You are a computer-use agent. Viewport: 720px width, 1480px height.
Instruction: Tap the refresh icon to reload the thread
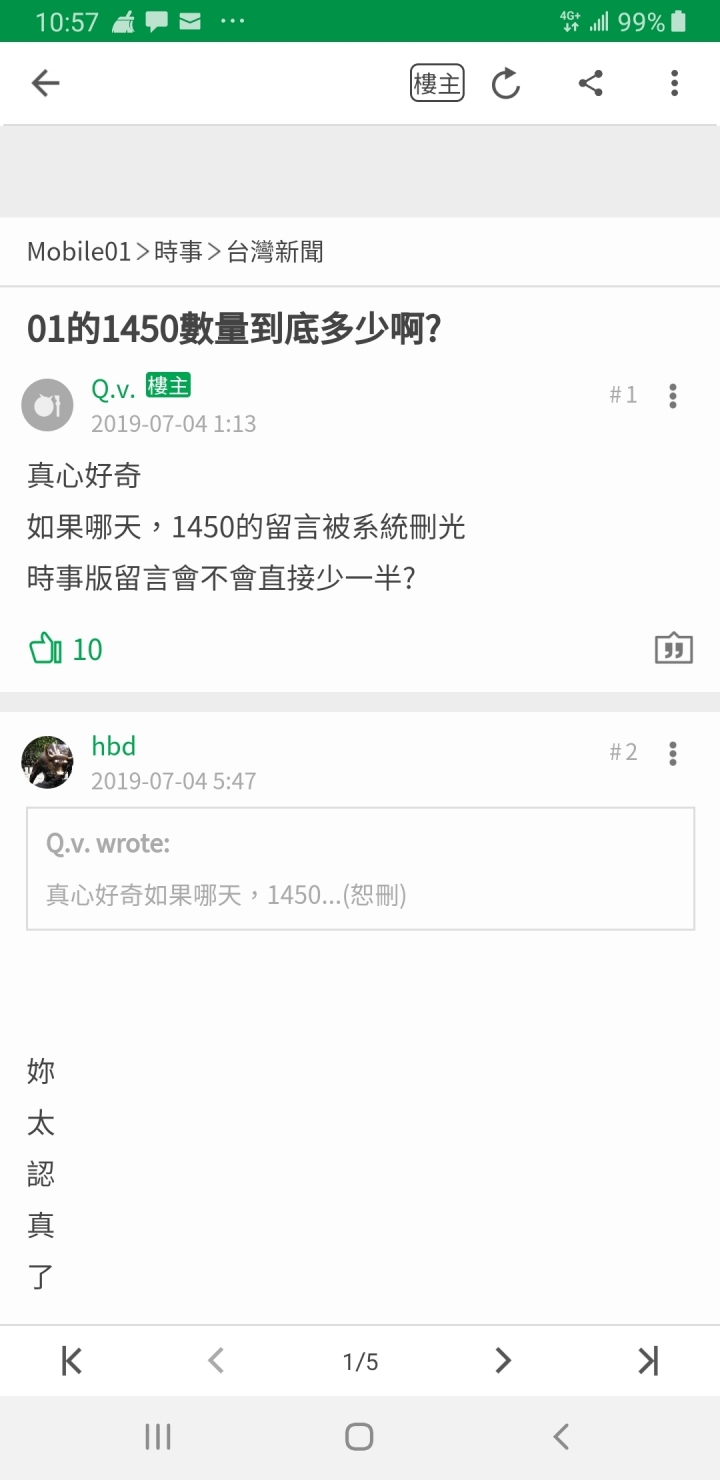(x=506, y=84)
